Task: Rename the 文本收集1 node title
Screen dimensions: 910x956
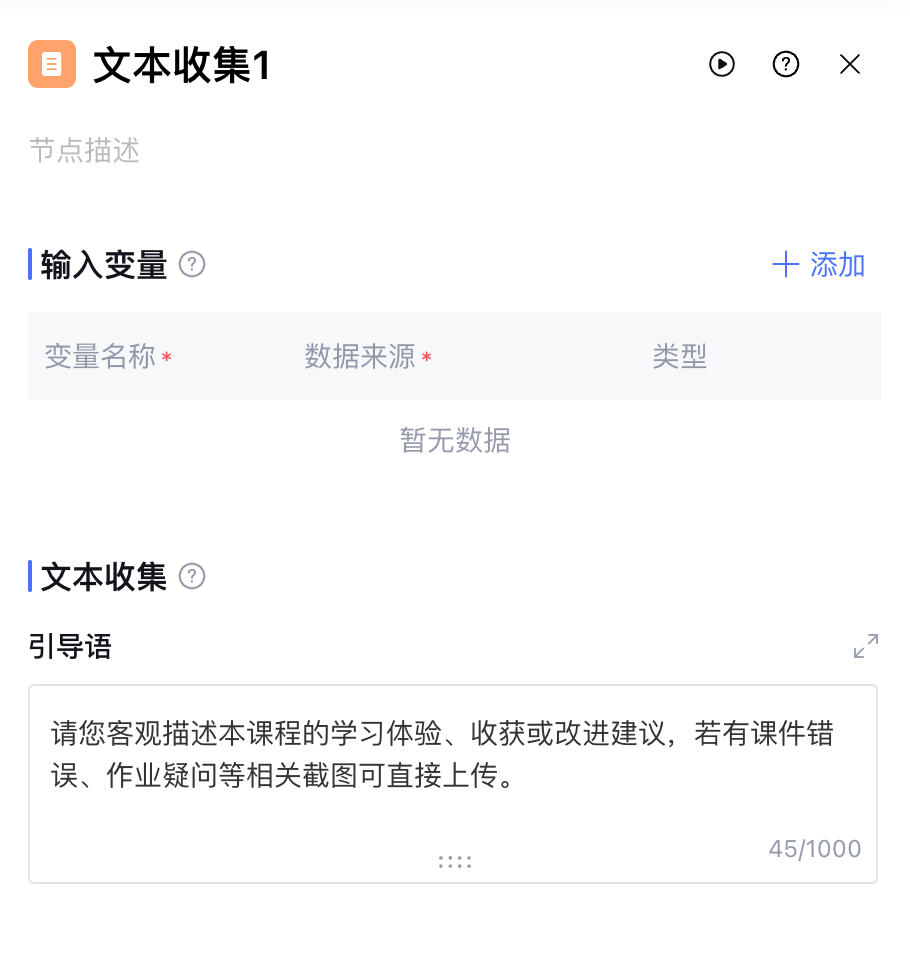Action: tap(182, 66)
